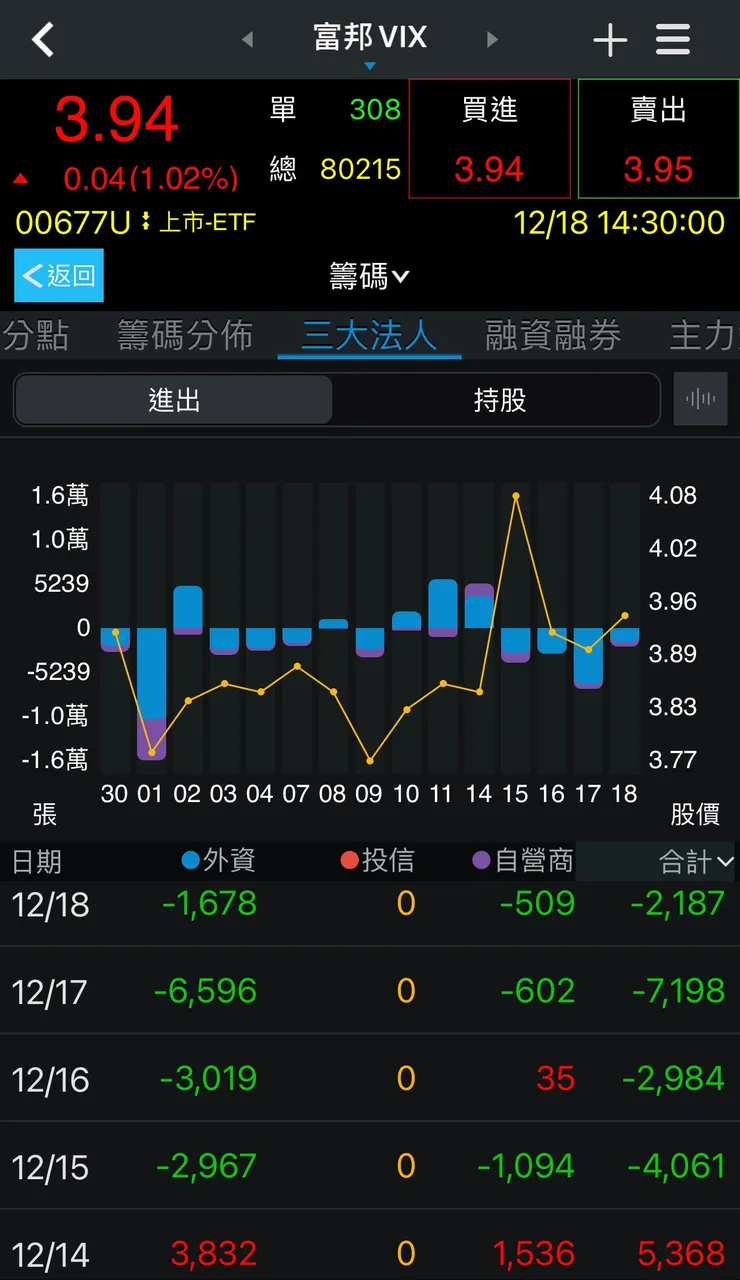Expand the dropdown arrow under 富邦VIX title
The height and width of the screenshot is (1280, 740).
tap(370, 65)
